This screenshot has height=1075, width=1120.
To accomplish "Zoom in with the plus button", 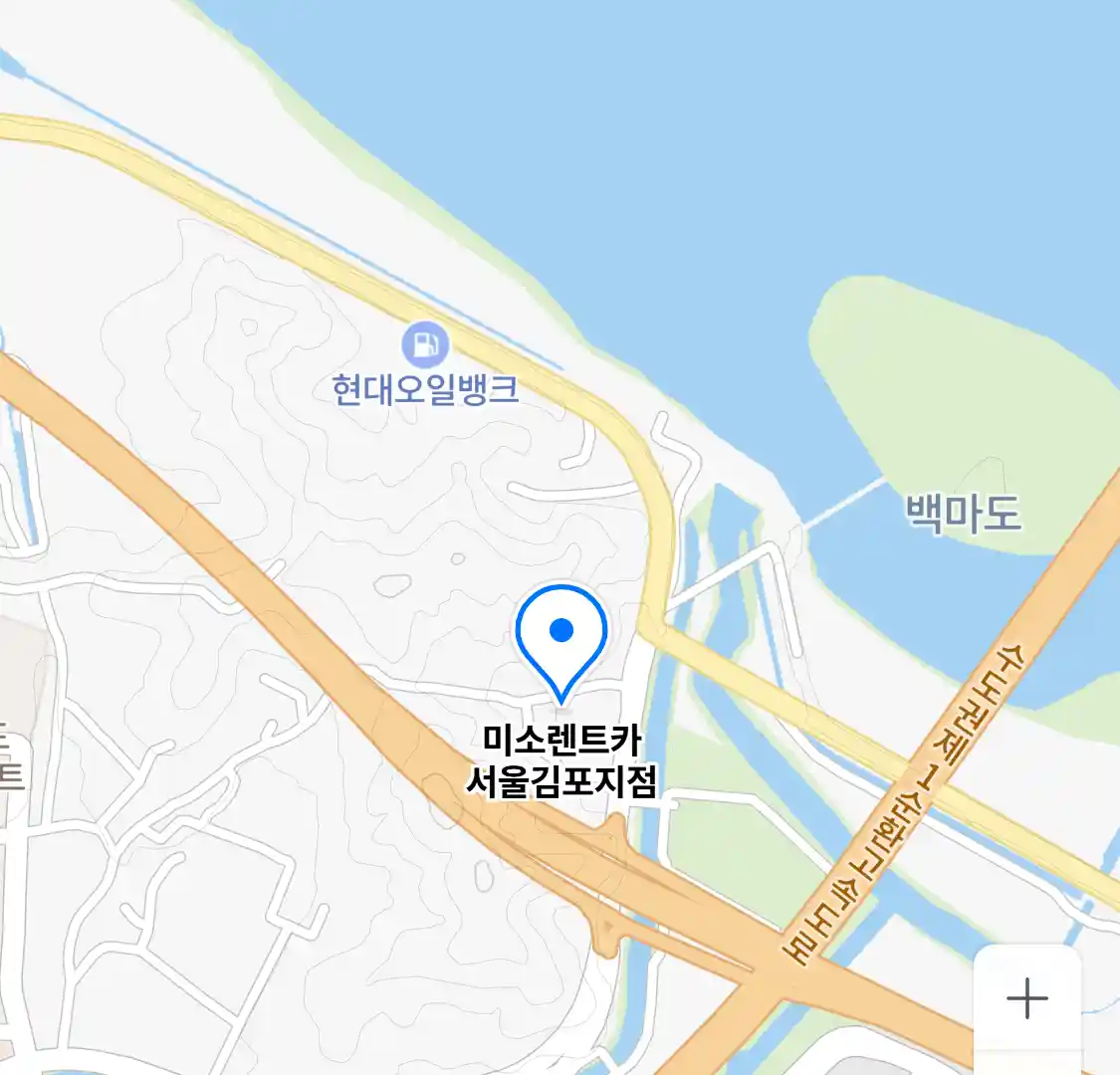I will 1026,997.
